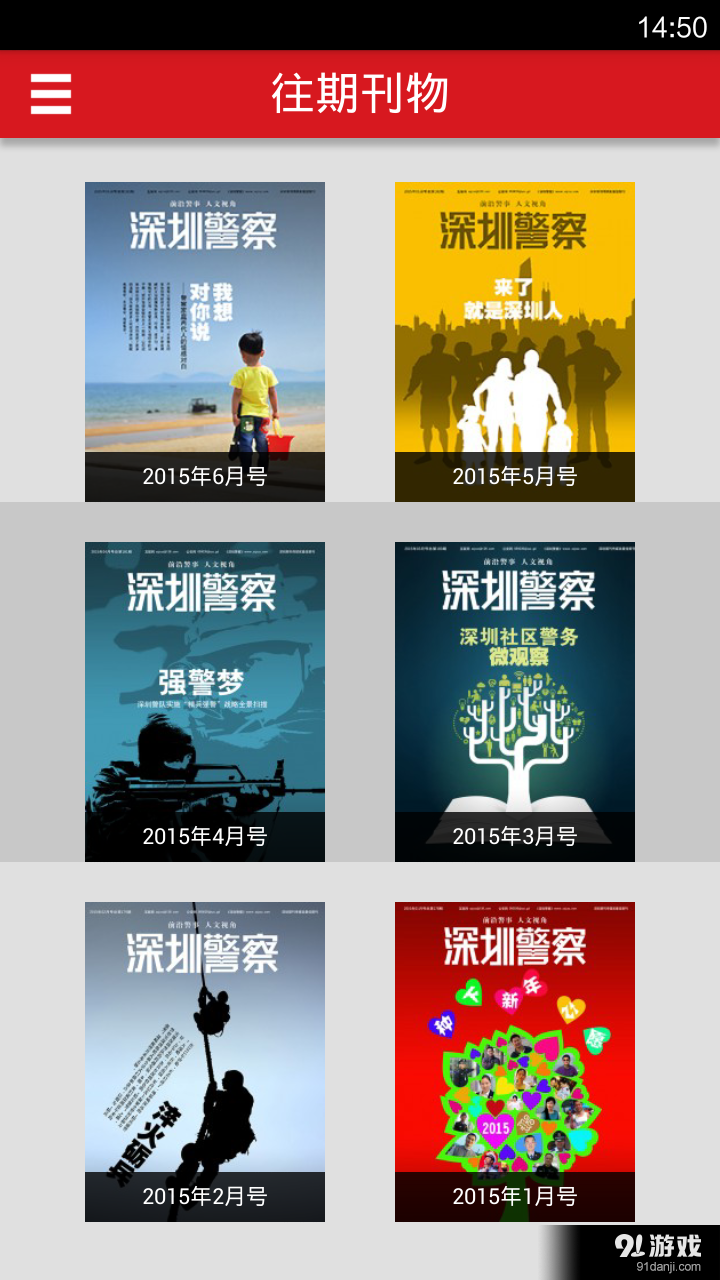Viewport: 720px width, 1280px height.
Task: Tap the 往期刊物 title bar text
Action: pos(360,94)
